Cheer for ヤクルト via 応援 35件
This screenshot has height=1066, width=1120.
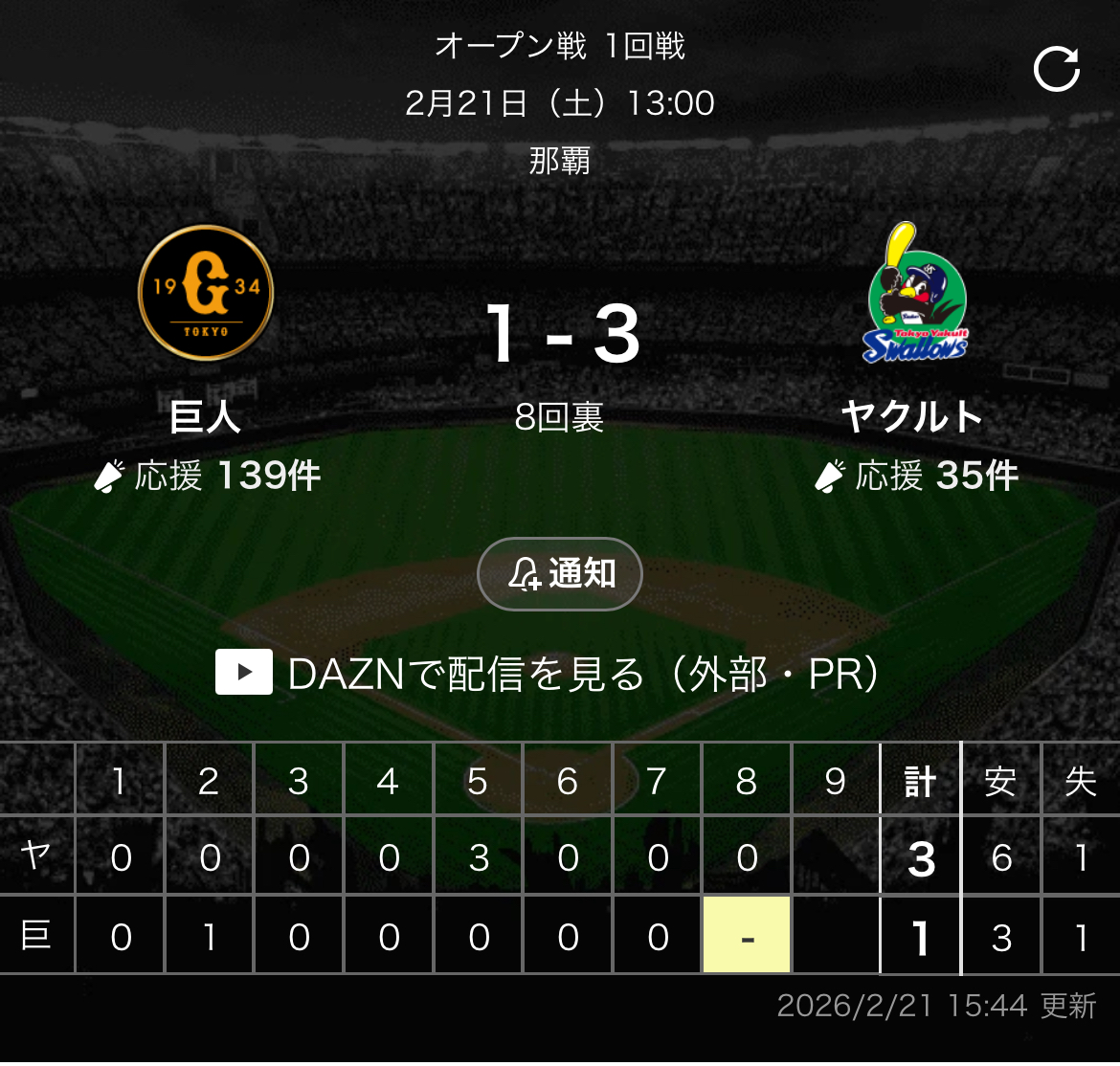915,476
